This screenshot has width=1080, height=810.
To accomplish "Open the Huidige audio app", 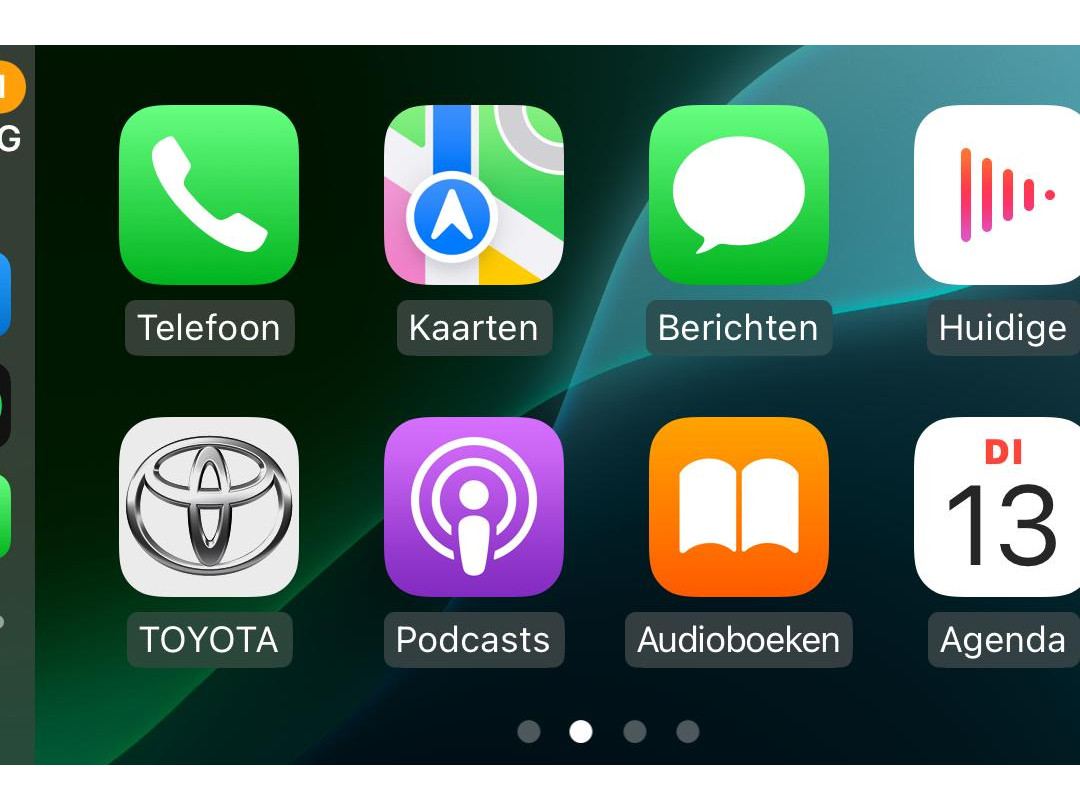I will [x=1000, y=195].
